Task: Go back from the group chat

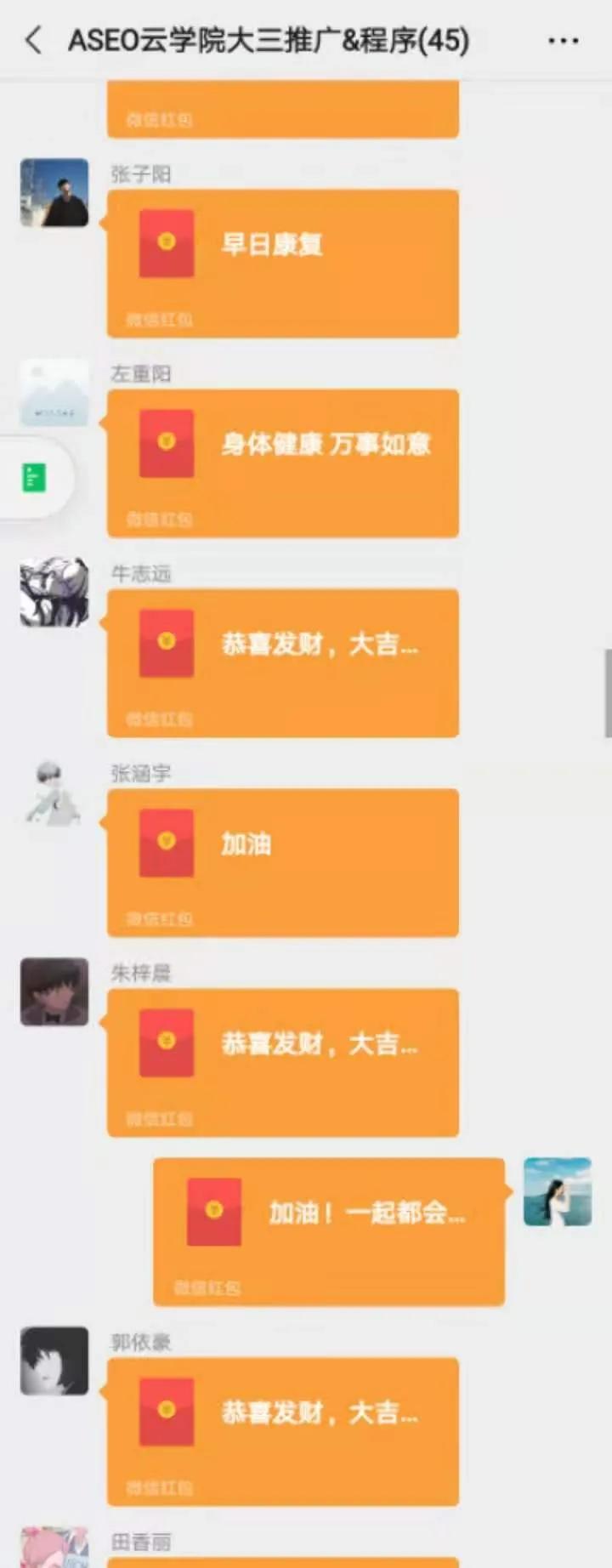Action: coord(34,40)
